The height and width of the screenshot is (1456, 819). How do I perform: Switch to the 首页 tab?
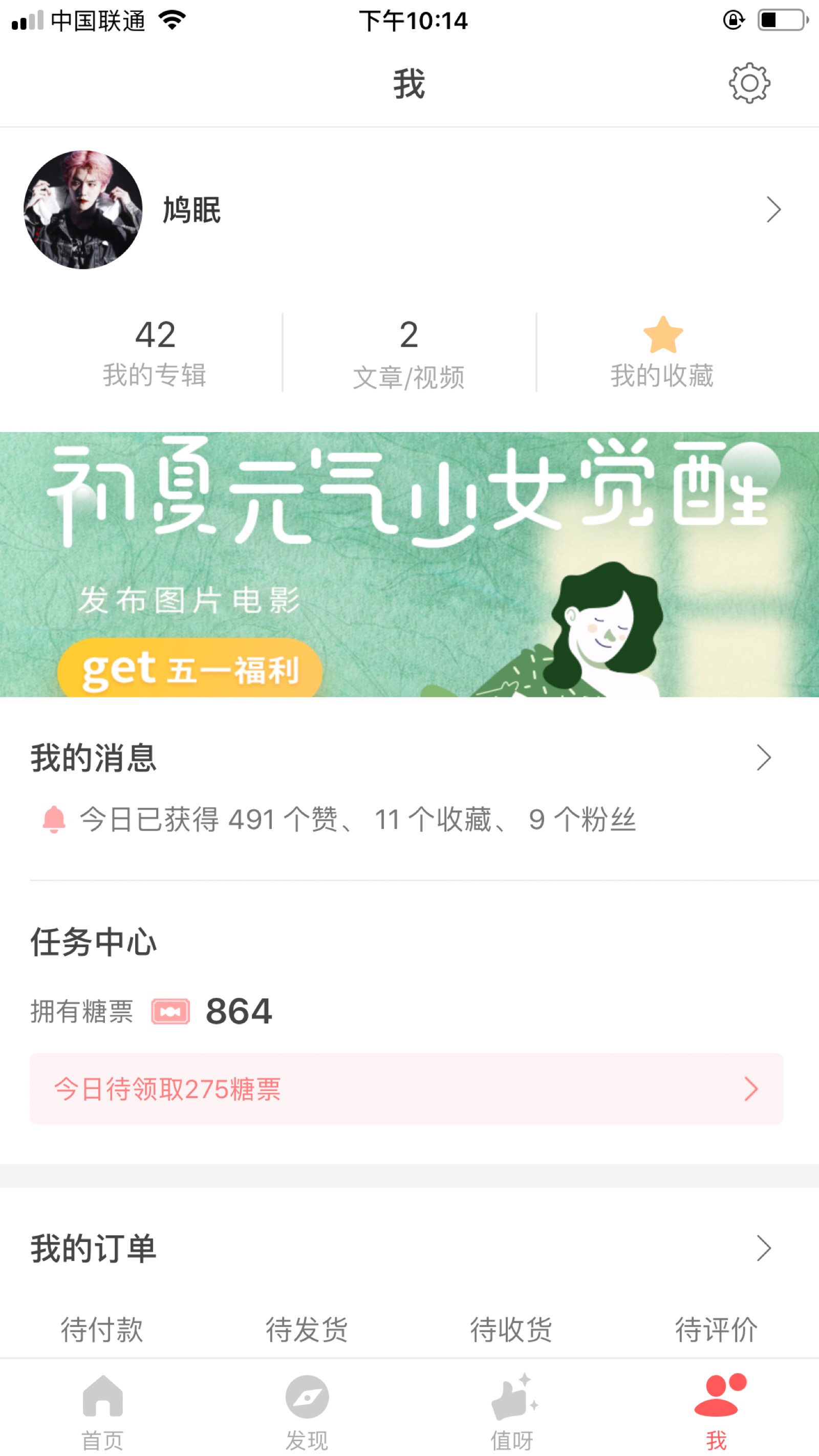(x=102, y=1410)
